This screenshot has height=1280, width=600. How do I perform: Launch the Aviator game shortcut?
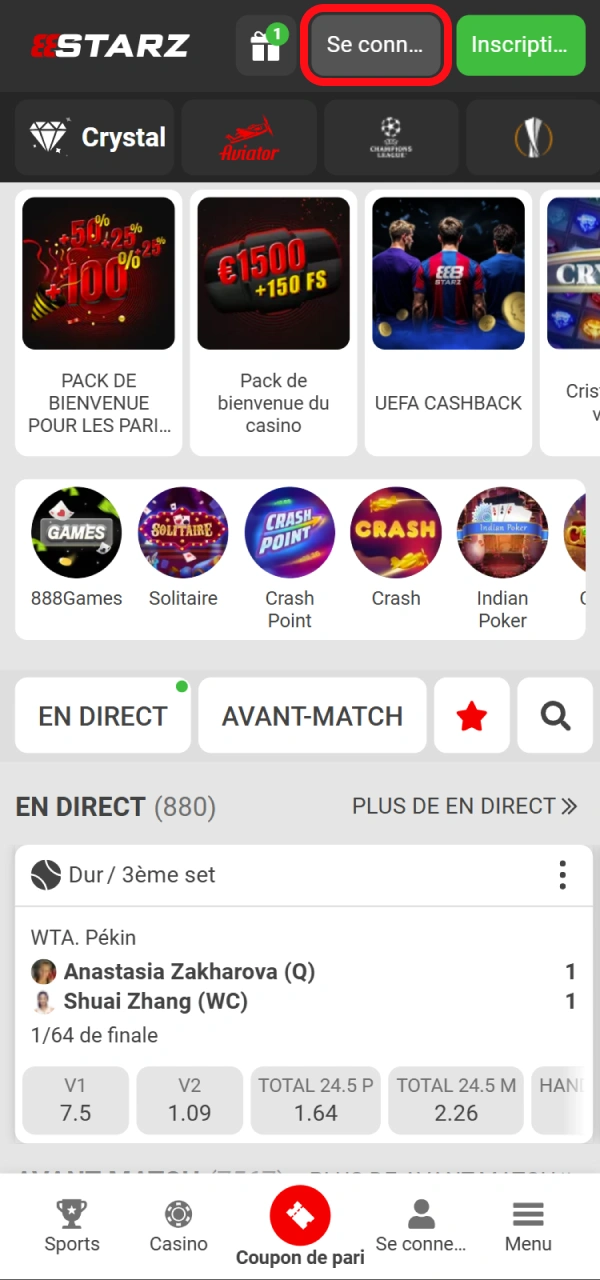click(249, 138)
